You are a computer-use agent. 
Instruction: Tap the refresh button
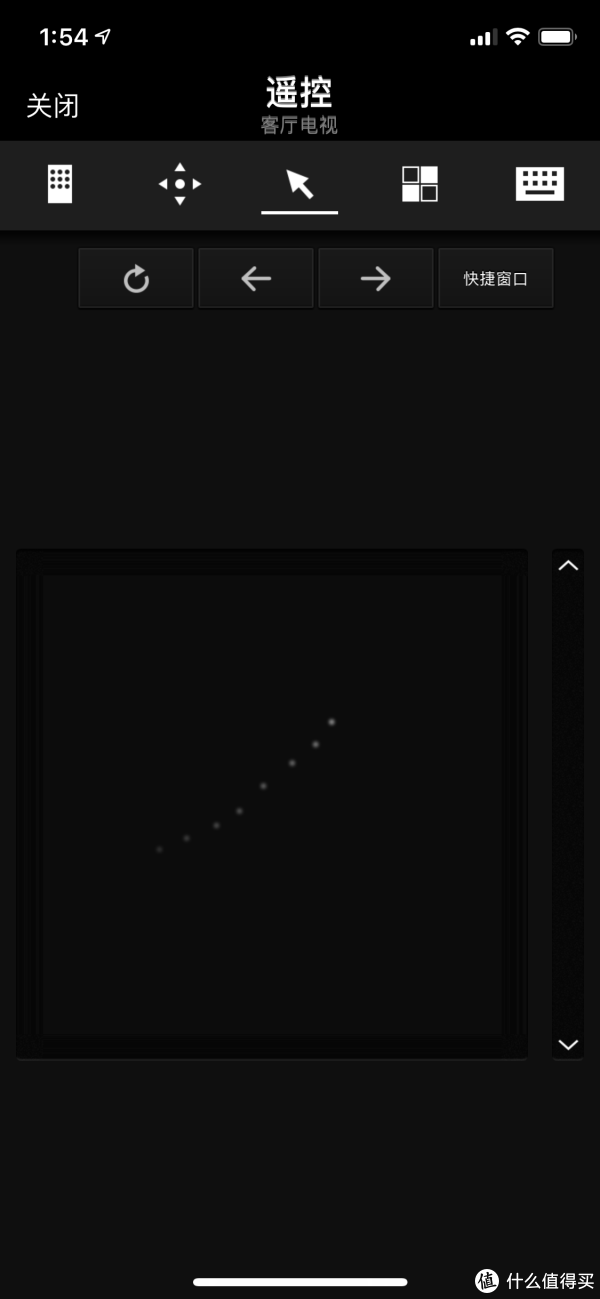(136, 278)
